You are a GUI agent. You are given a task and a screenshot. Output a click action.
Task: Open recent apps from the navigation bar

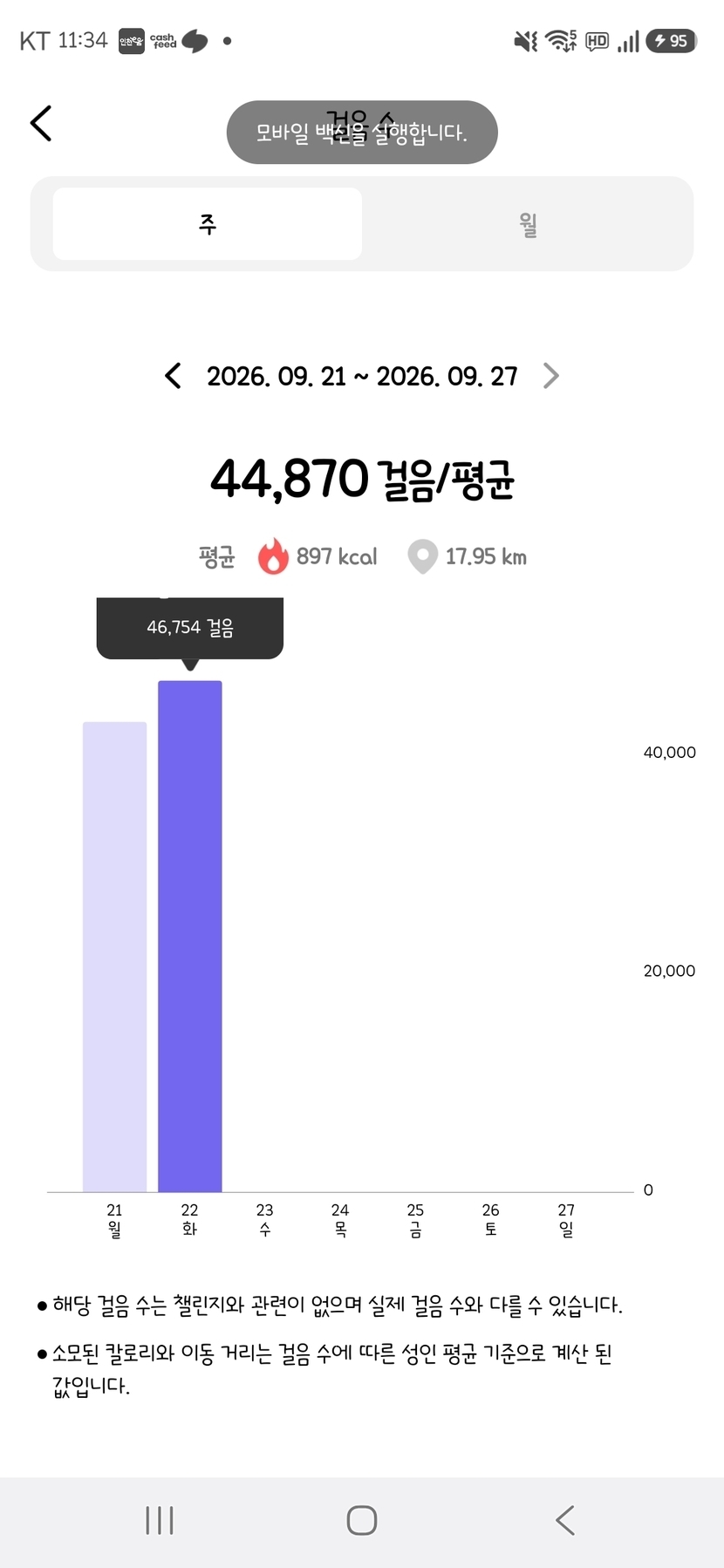tap(160, 1520)
